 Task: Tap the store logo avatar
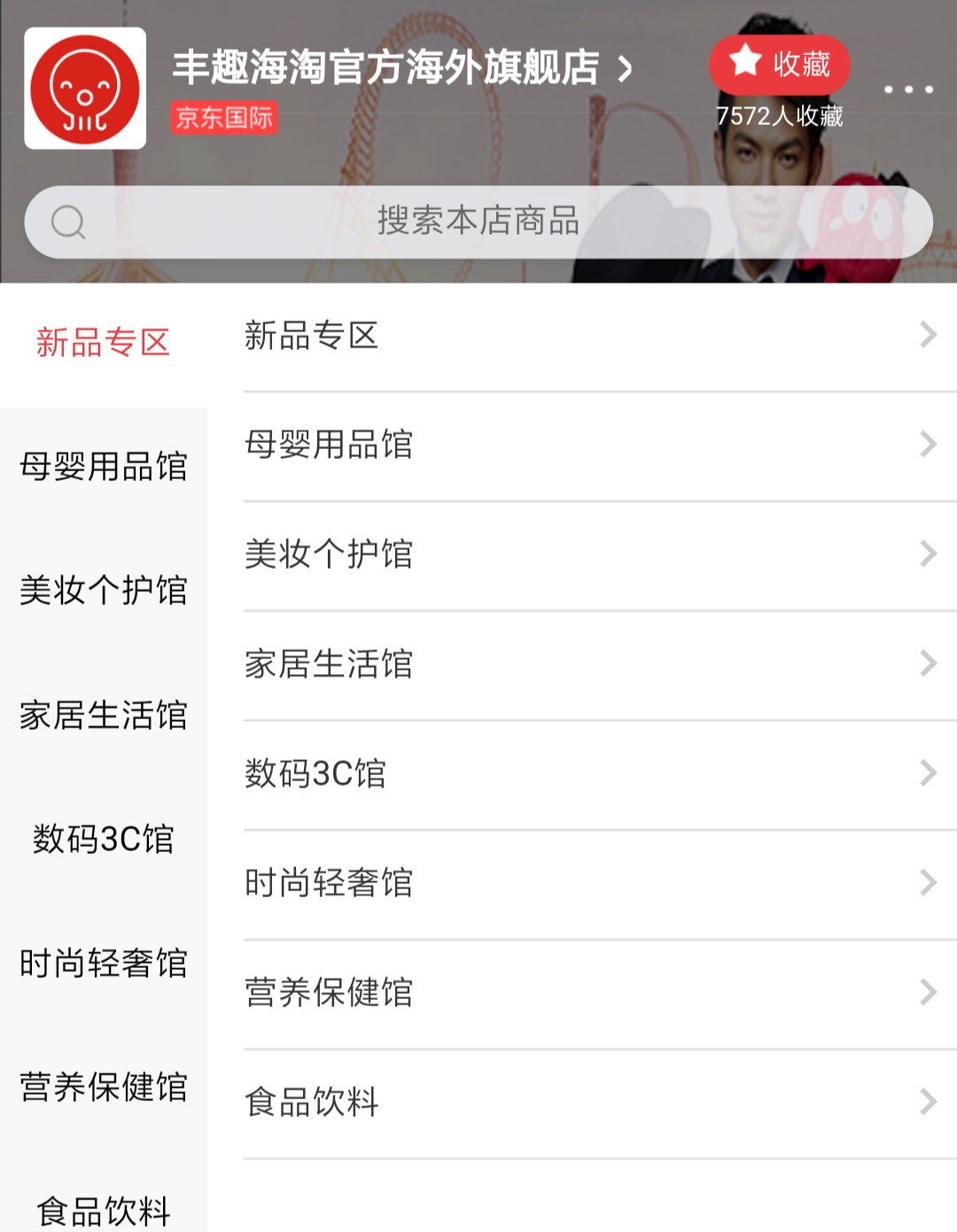(85, 88)
